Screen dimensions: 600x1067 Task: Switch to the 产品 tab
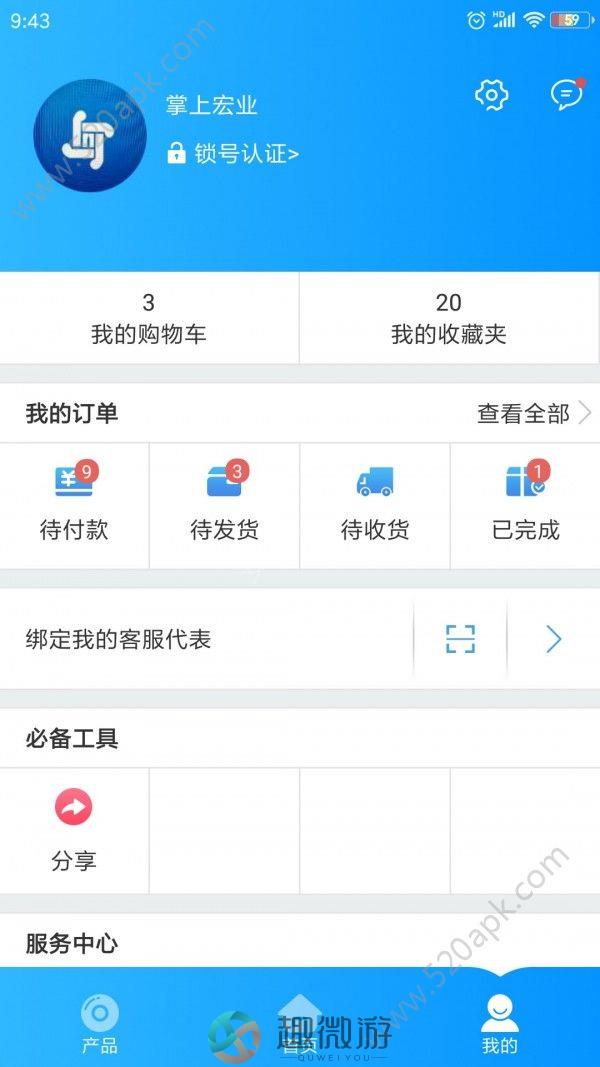click(x=100, y=1023)
